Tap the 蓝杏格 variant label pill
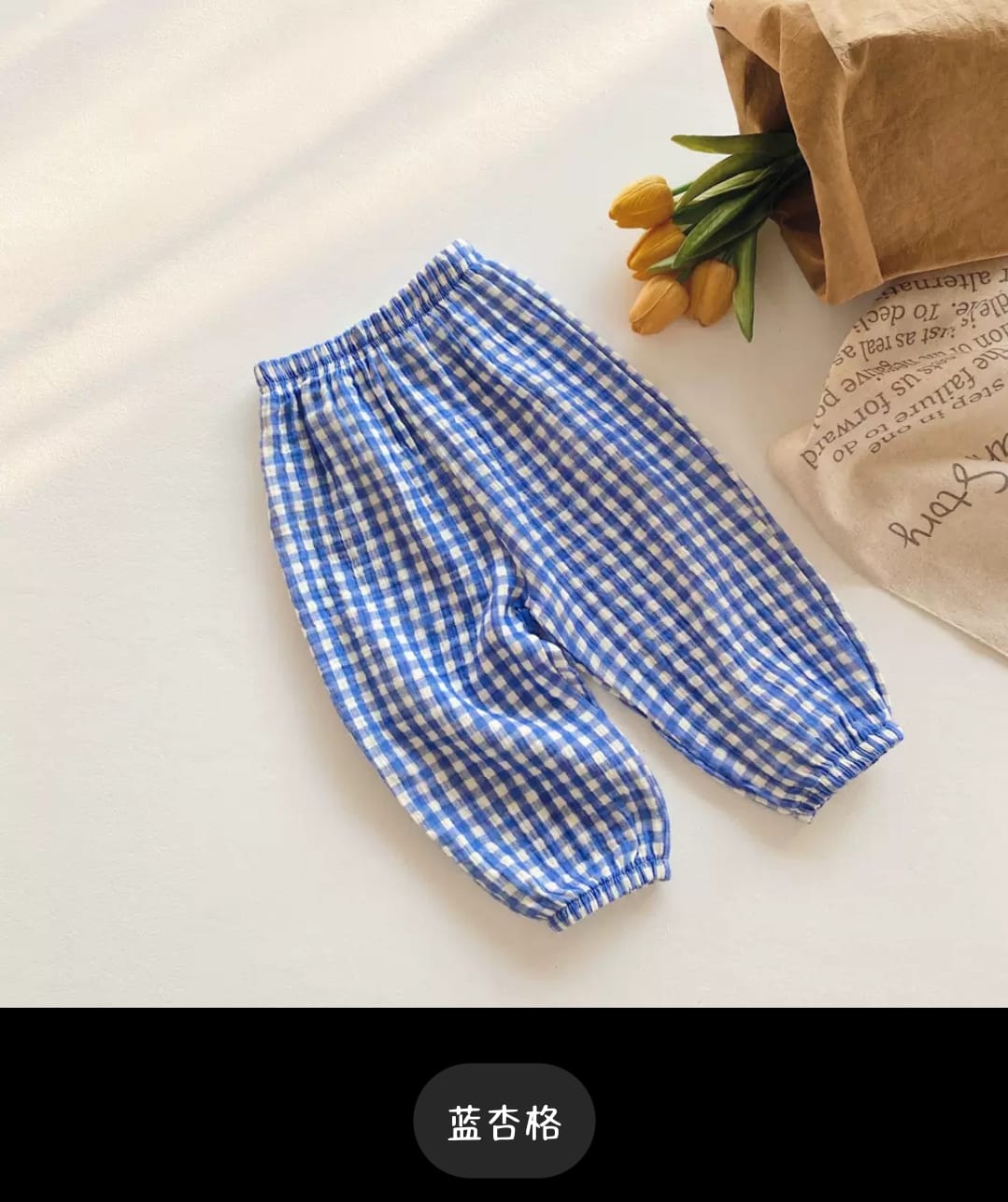Image resolution: width=1008 pixels, height=1202 pixels. 504,1121
